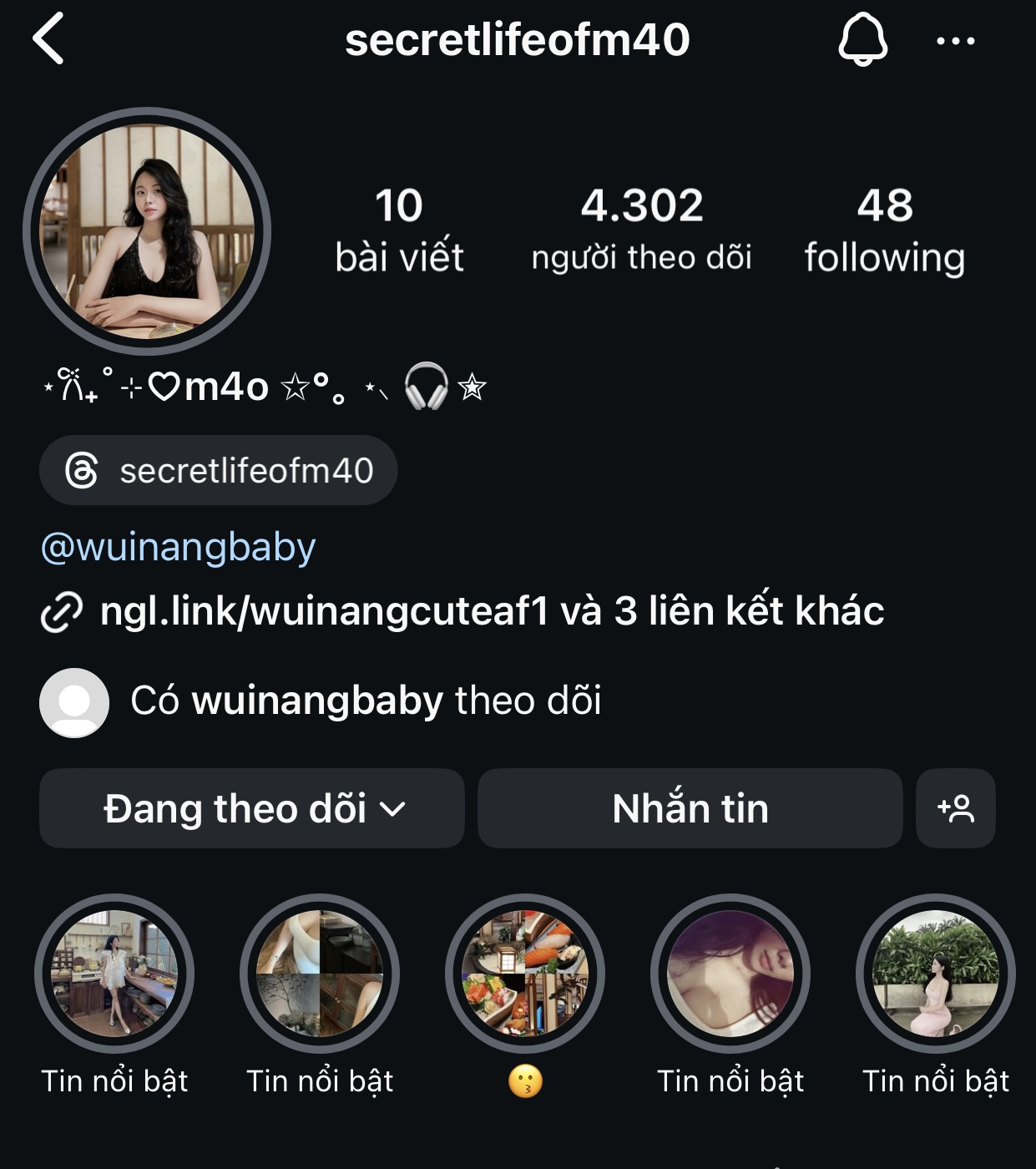Open the kissing emoji highlight
This screenshot has width=1036, height=1169.
525,974
